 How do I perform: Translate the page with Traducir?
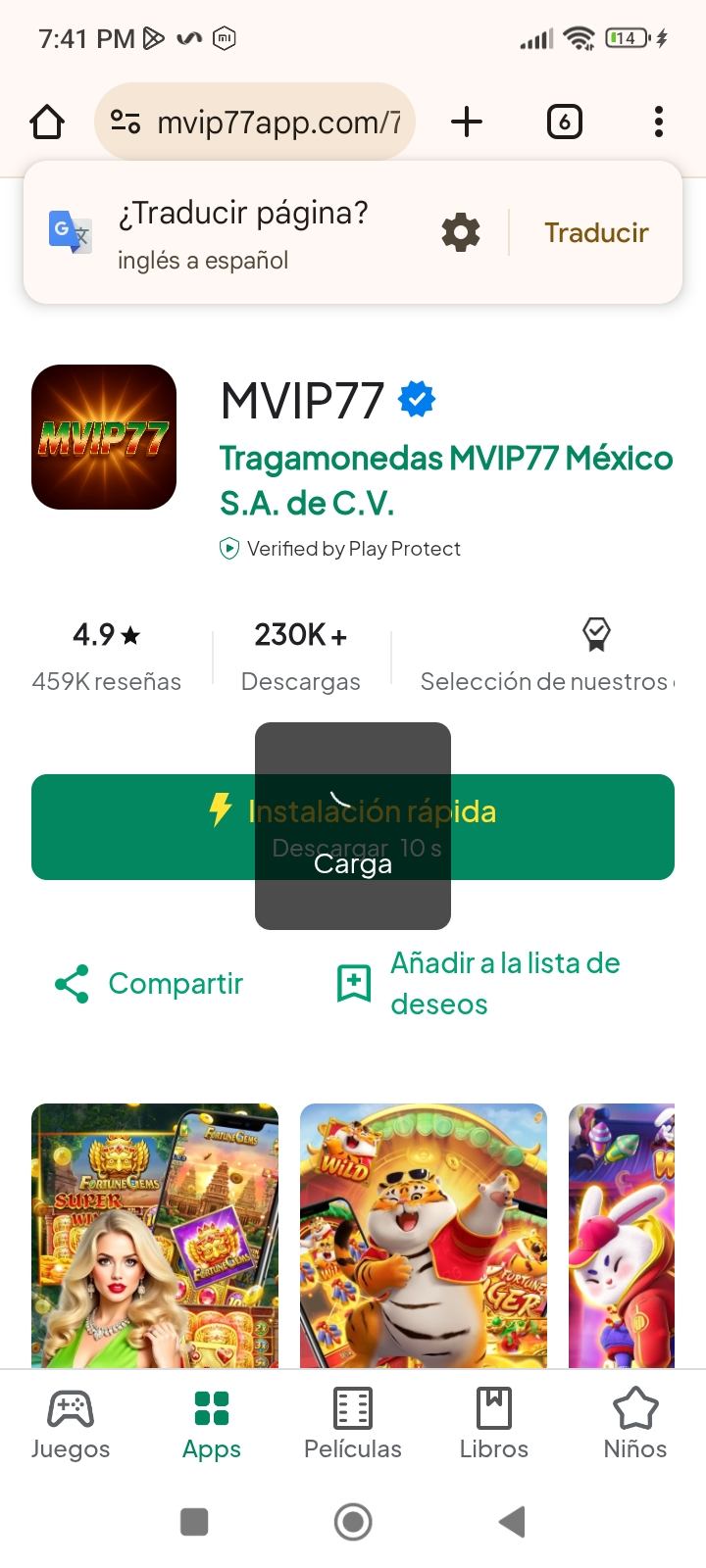click(596, 233)
